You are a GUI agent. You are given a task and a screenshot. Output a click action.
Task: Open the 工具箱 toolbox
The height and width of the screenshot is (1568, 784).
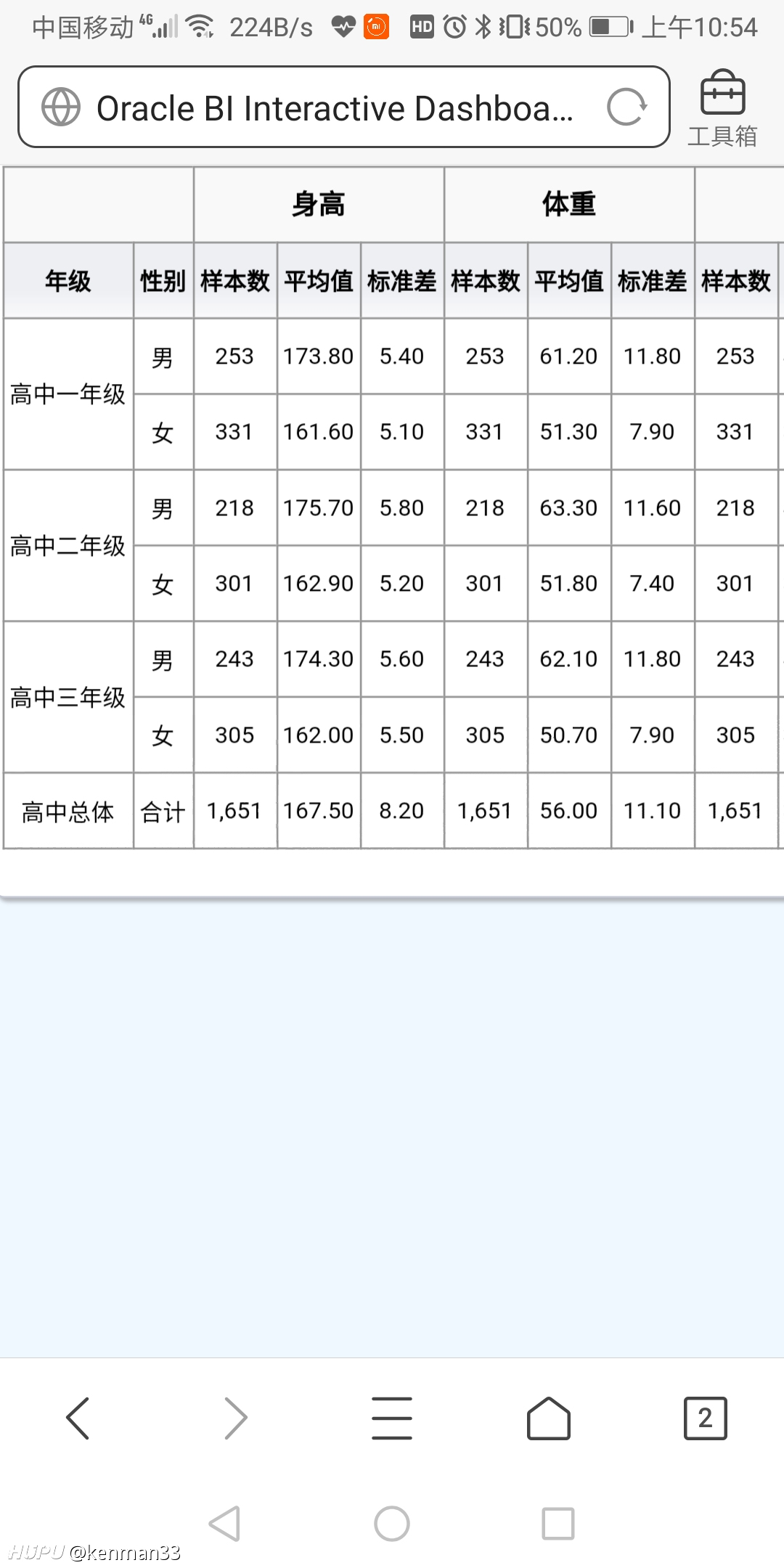tap(722, 109)
